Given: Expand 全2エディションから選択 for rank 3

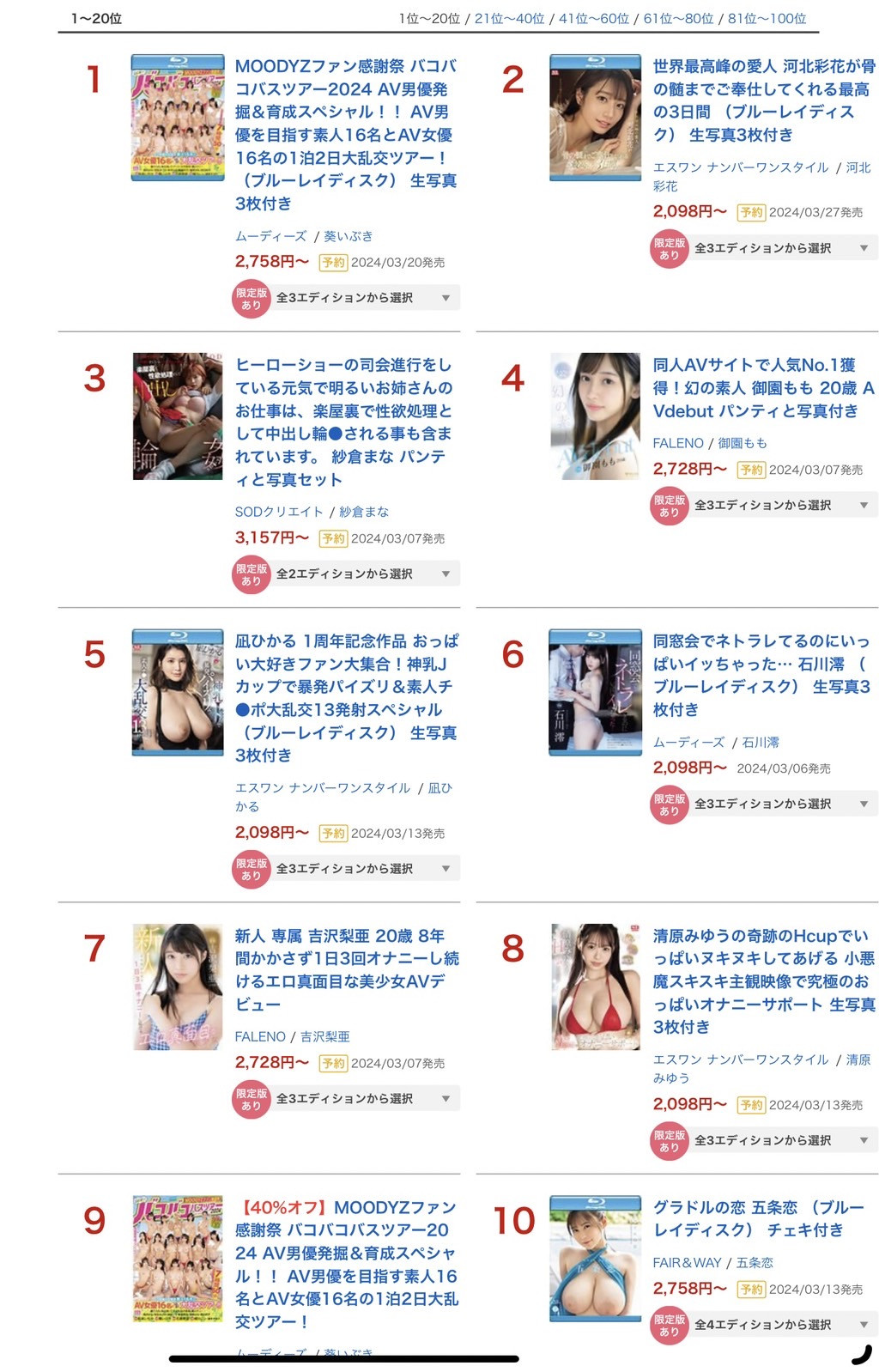Looking at the screenshot, I should tap(367, 574).
